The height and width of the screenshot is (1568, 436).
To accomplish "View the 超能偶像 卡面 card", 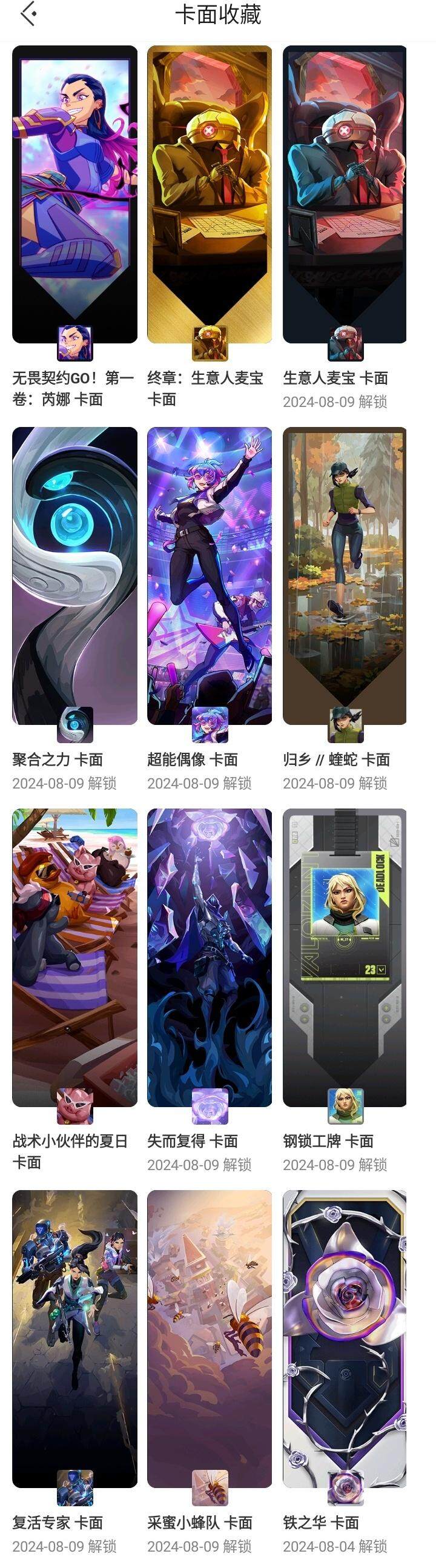I will pyautogui.click(x=210, y=576).
